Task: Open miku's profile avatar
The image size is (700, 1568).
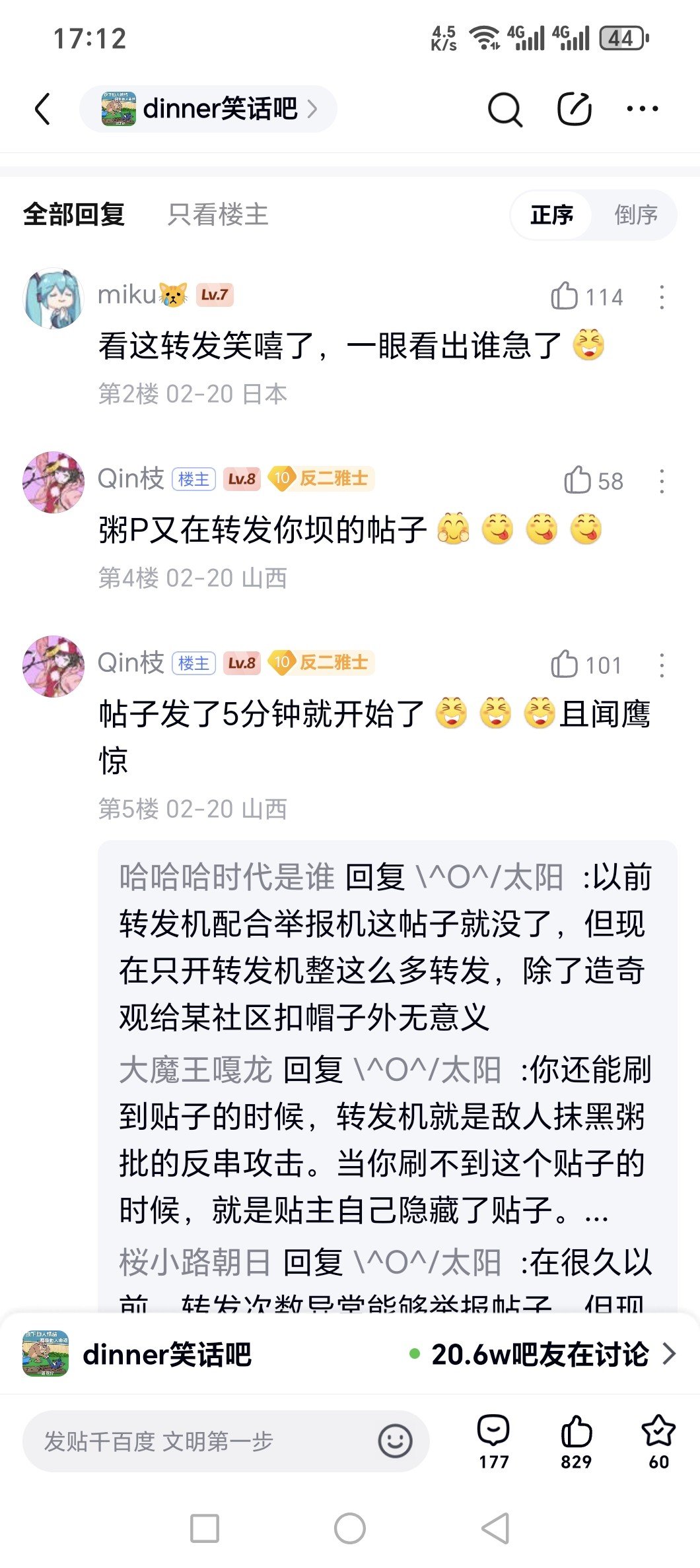Action: pos(53,298)
